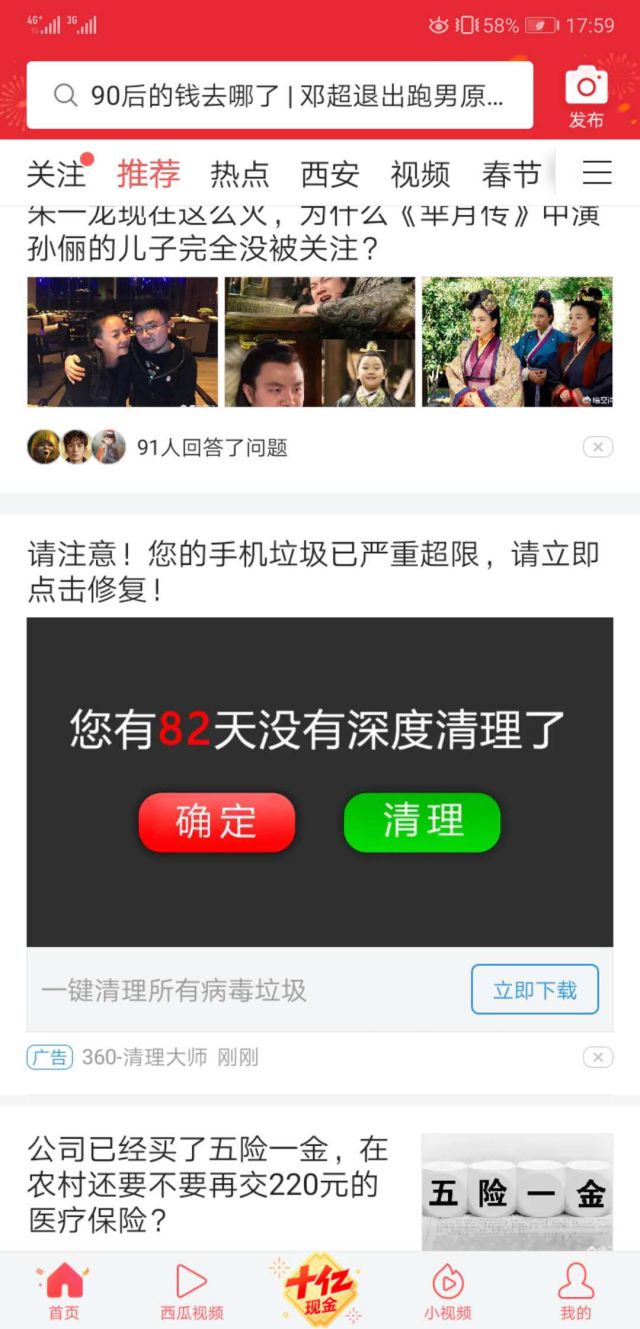Close the 360-清理大师 advertisement
640x1329 pixels.
(598, 1057)
